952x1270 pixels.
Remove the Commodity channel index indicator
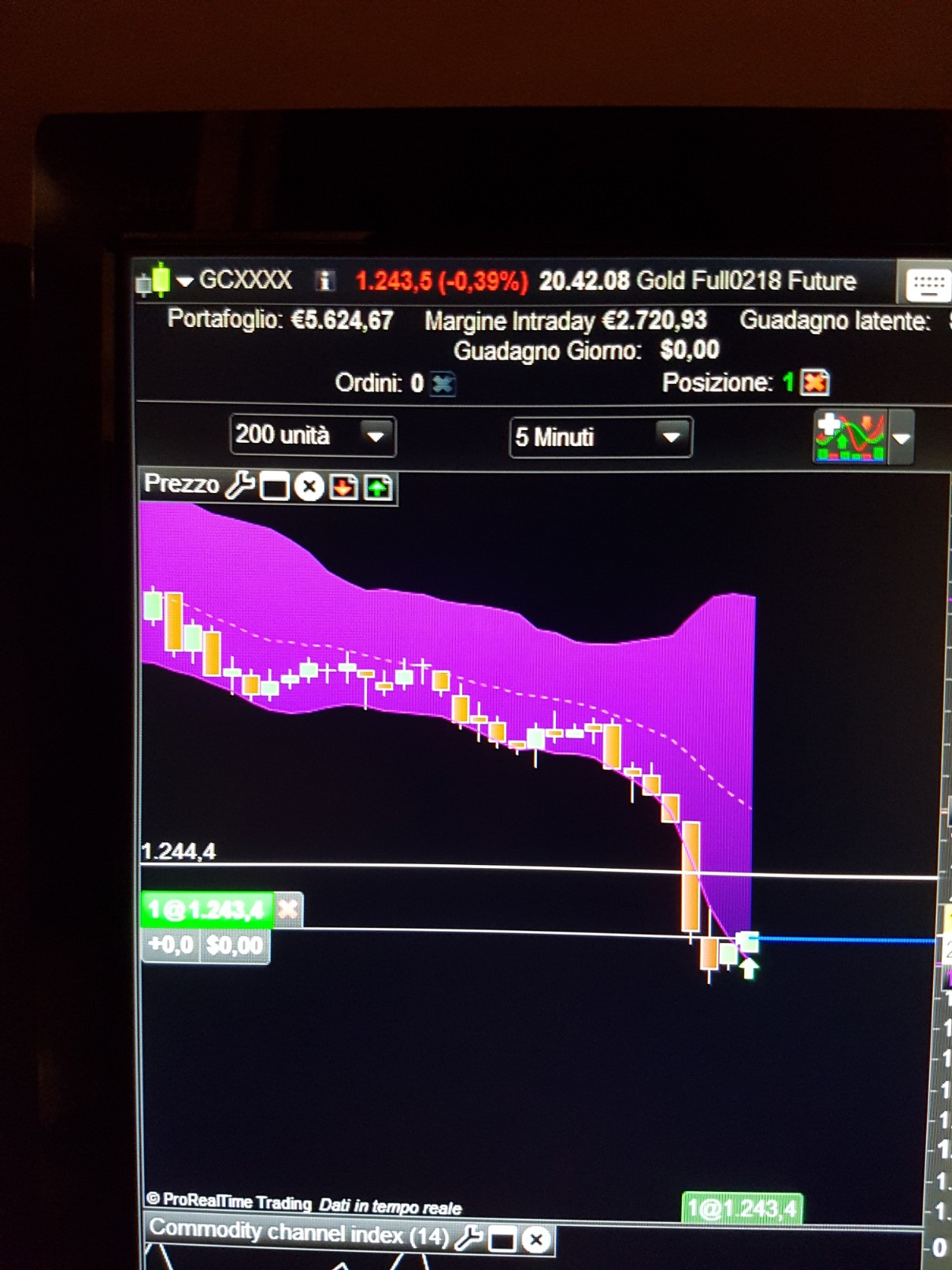(536, 1240)
